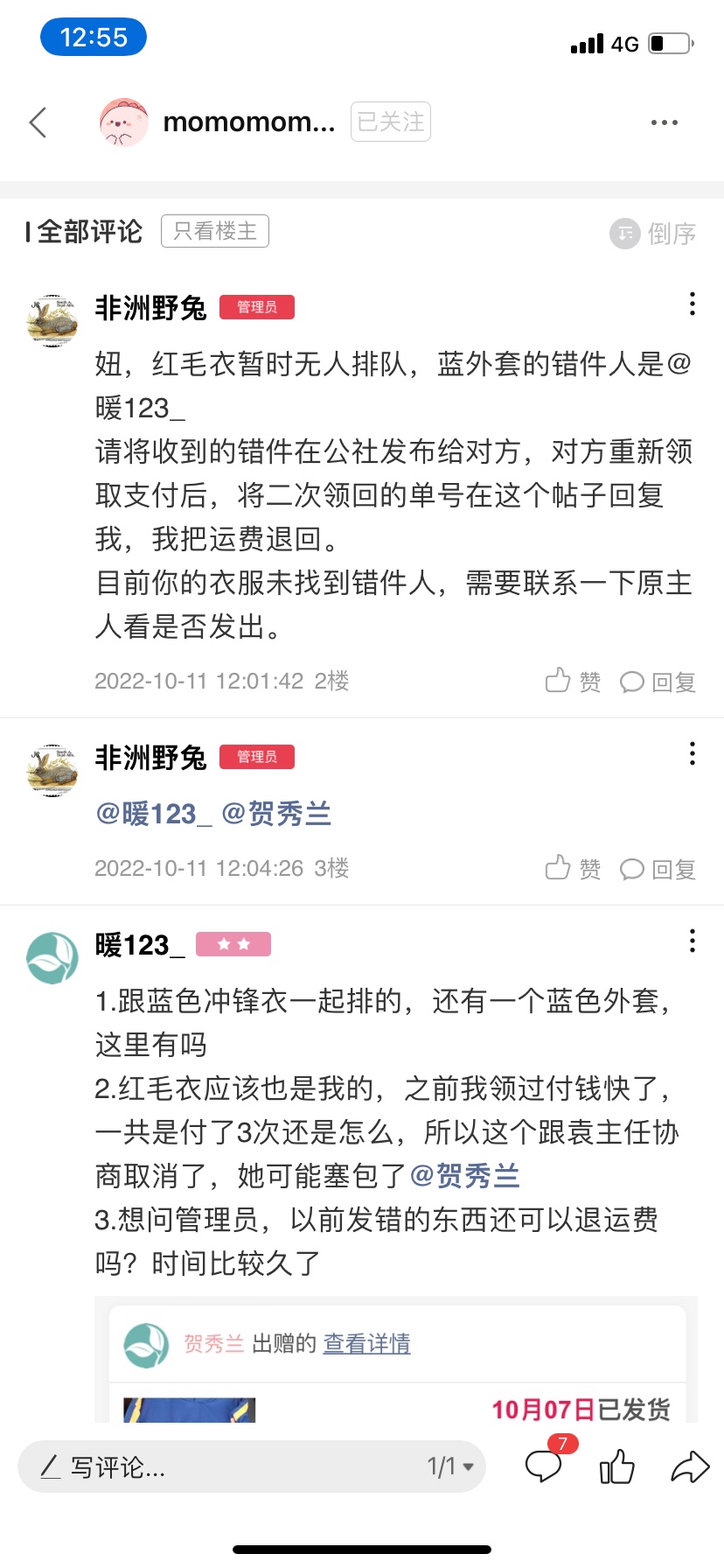The height and width of the screenshot is (1568, 724).
Task: Open options menu on 暖123_'s comment
Action: point(692,941)
